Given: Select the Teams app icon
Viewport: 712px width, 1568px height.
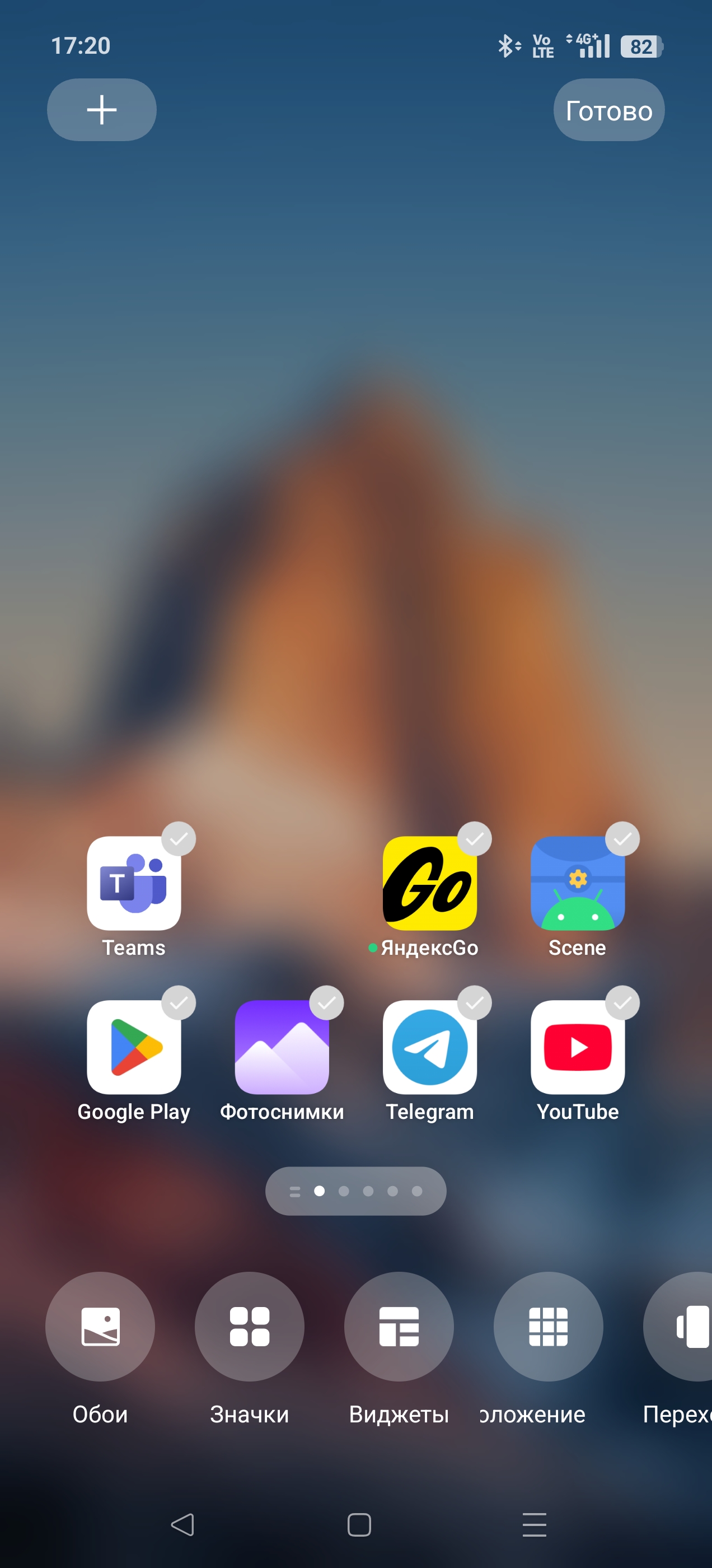Looking at the screenshot, I should point(134,883).
